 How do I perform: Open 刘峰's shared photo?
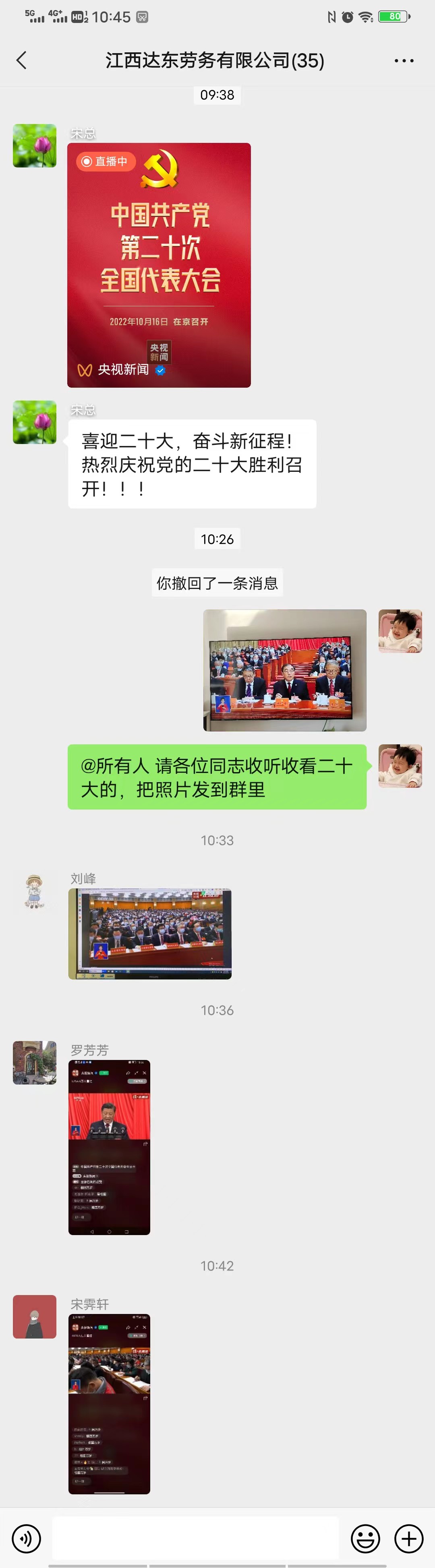[x=150, y=934]
